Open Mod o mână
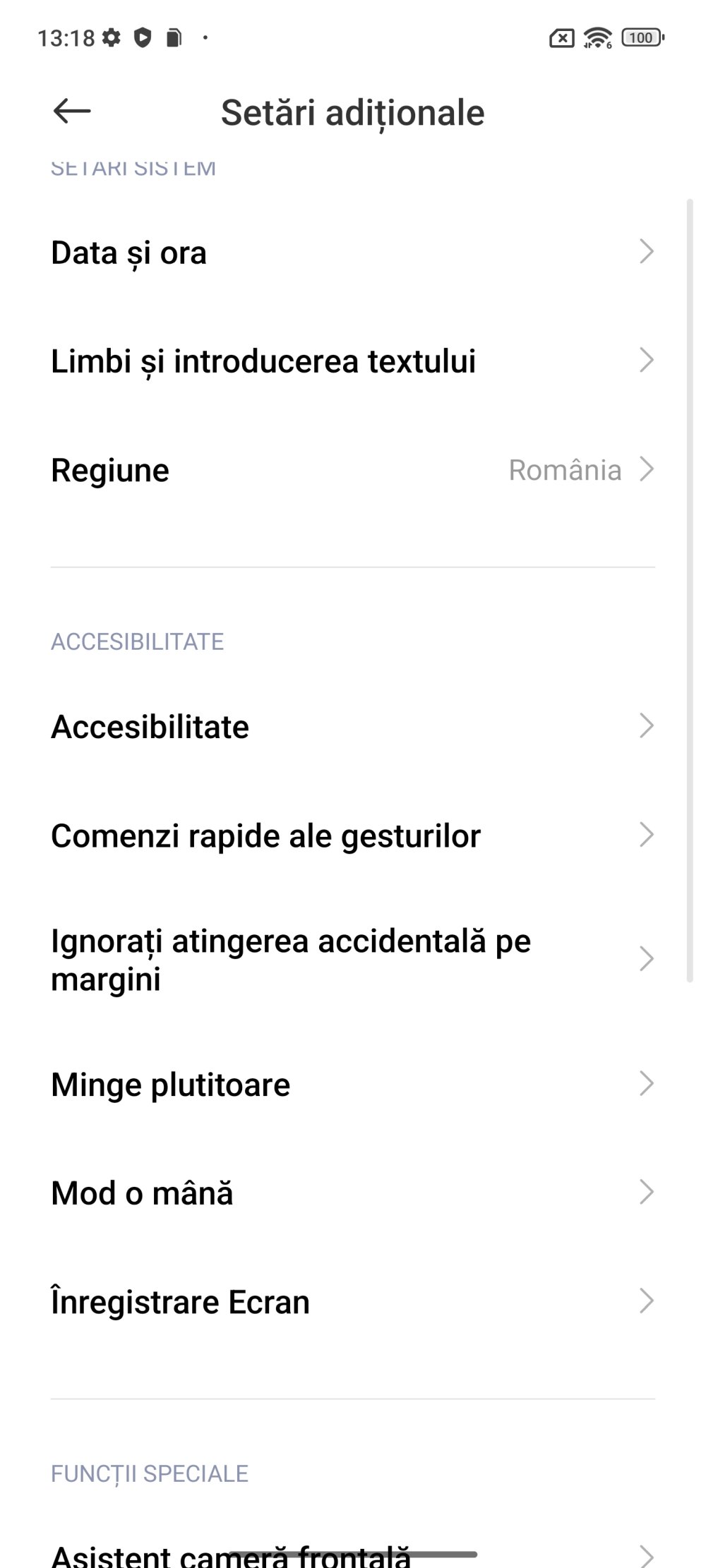 pyautogui.click(x=353, y=1193)
